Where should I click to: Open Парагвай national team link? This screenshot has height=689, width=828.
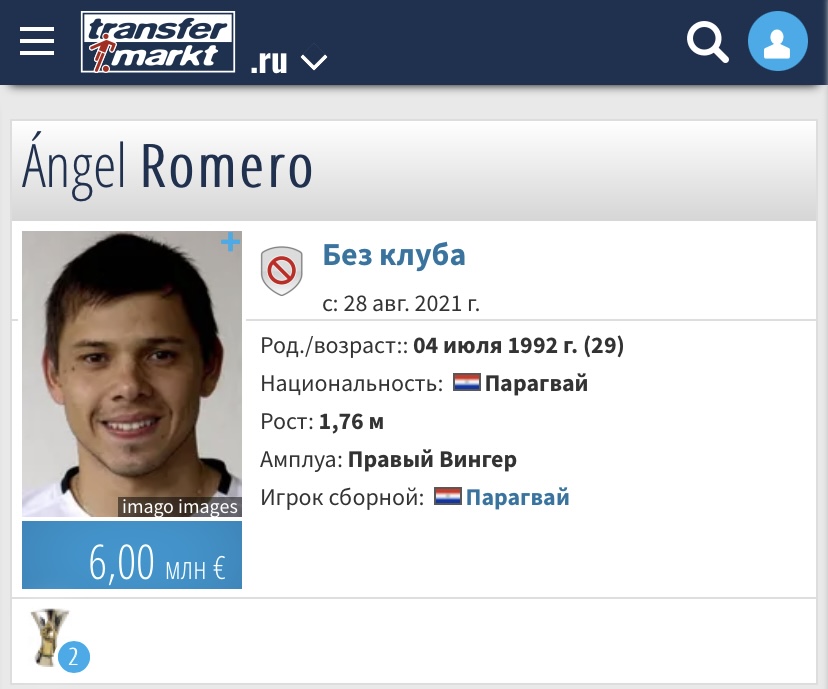click(x=516, y=497)
